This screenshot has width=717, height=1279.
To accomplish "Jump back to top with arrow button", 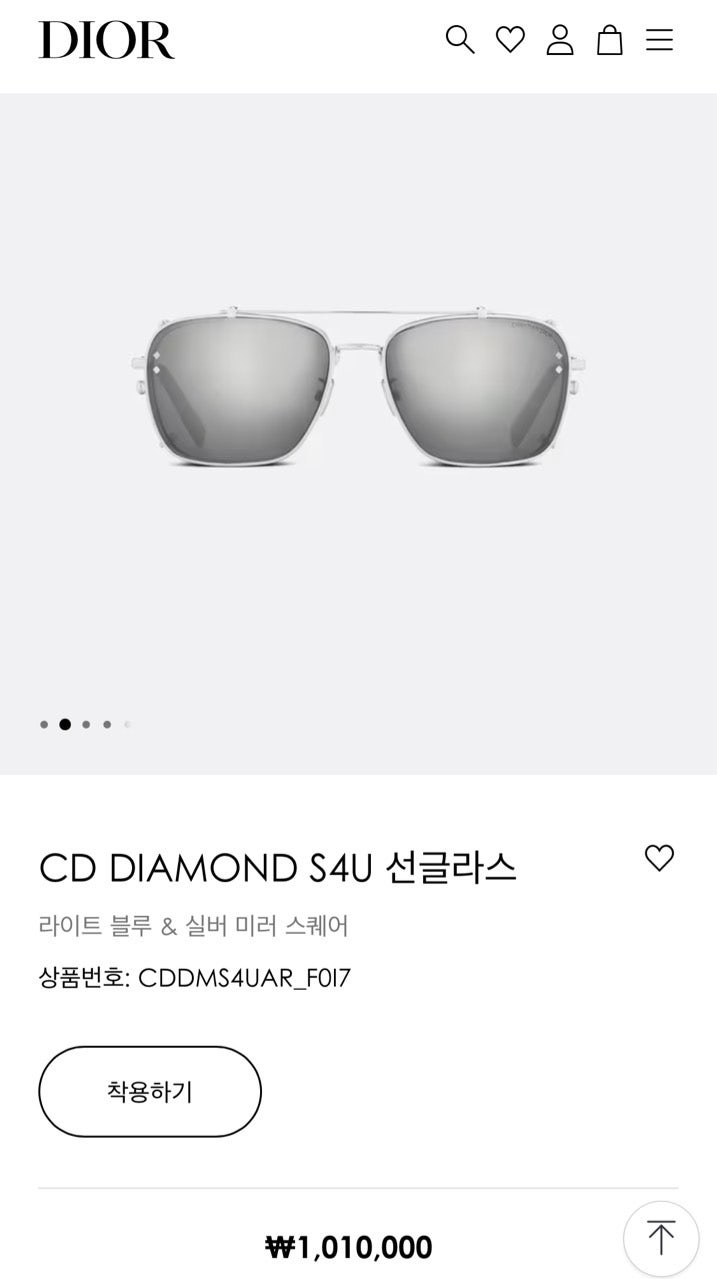I will pyautogui.click(x=660, y=1238).
